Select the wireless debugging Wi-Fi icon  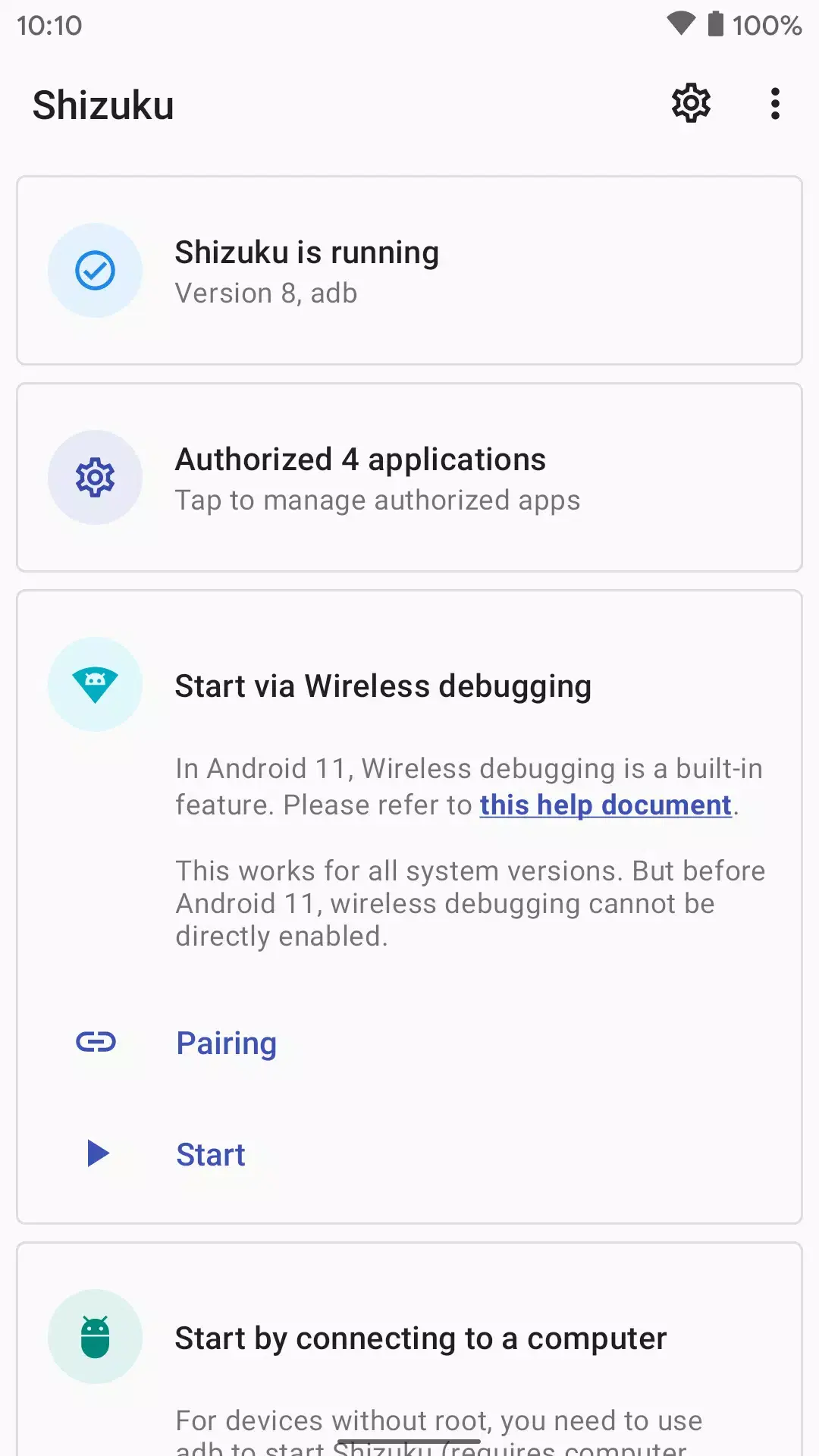point(96,684)
